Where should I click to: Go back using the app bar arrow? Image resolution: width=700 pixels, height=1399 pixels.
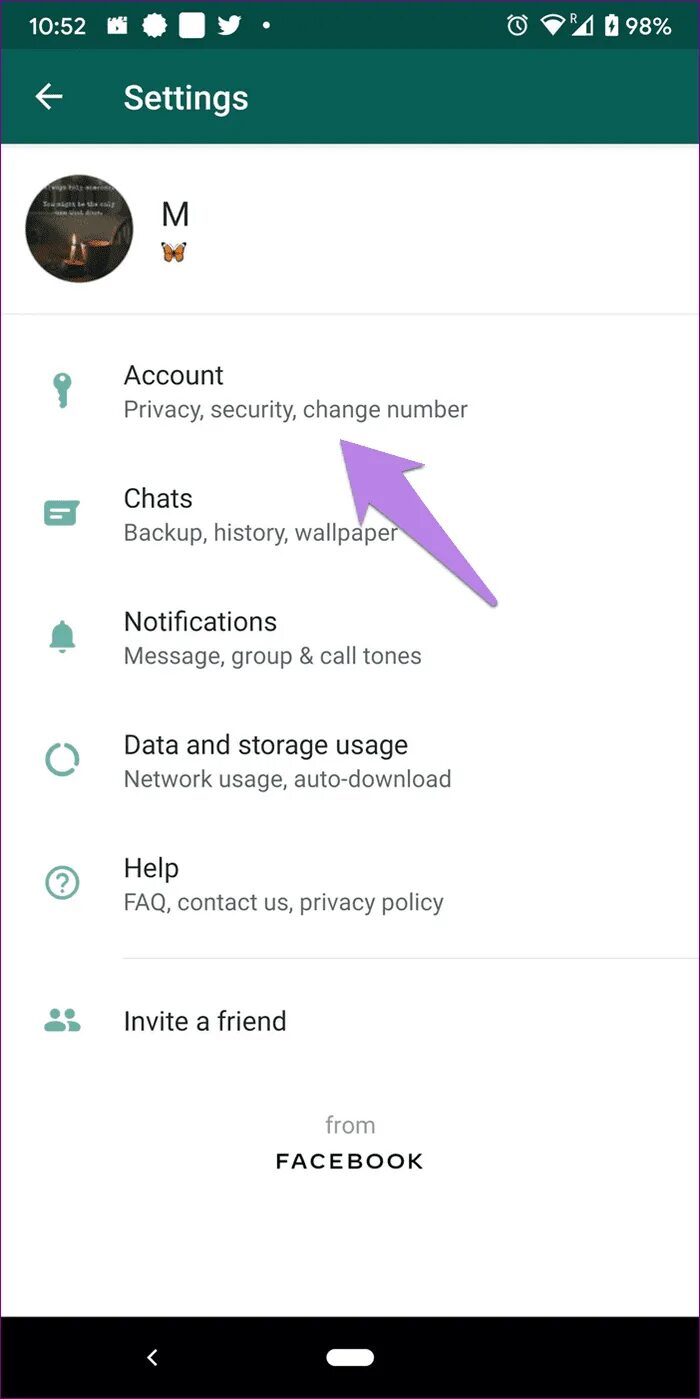(x=48, y=97)
